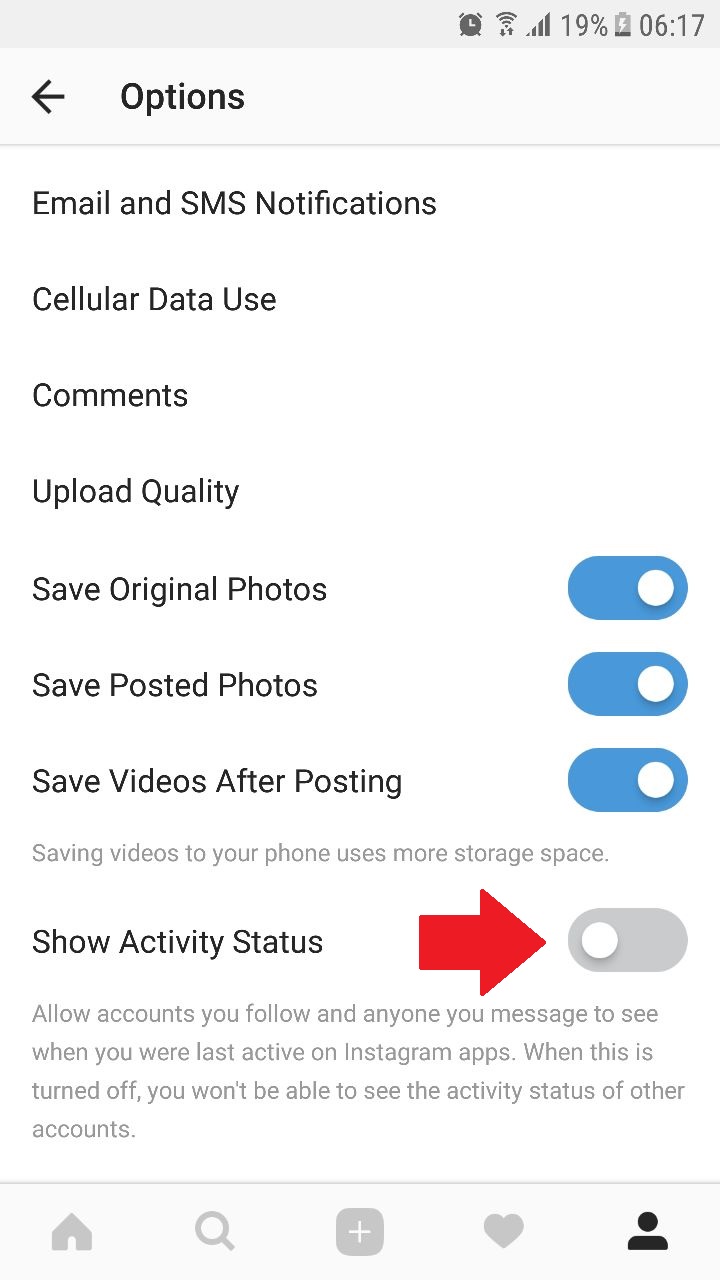Go back from Options screen
Image resolution: width=720 pixels, height=1280 pixels.
(48, 97)
